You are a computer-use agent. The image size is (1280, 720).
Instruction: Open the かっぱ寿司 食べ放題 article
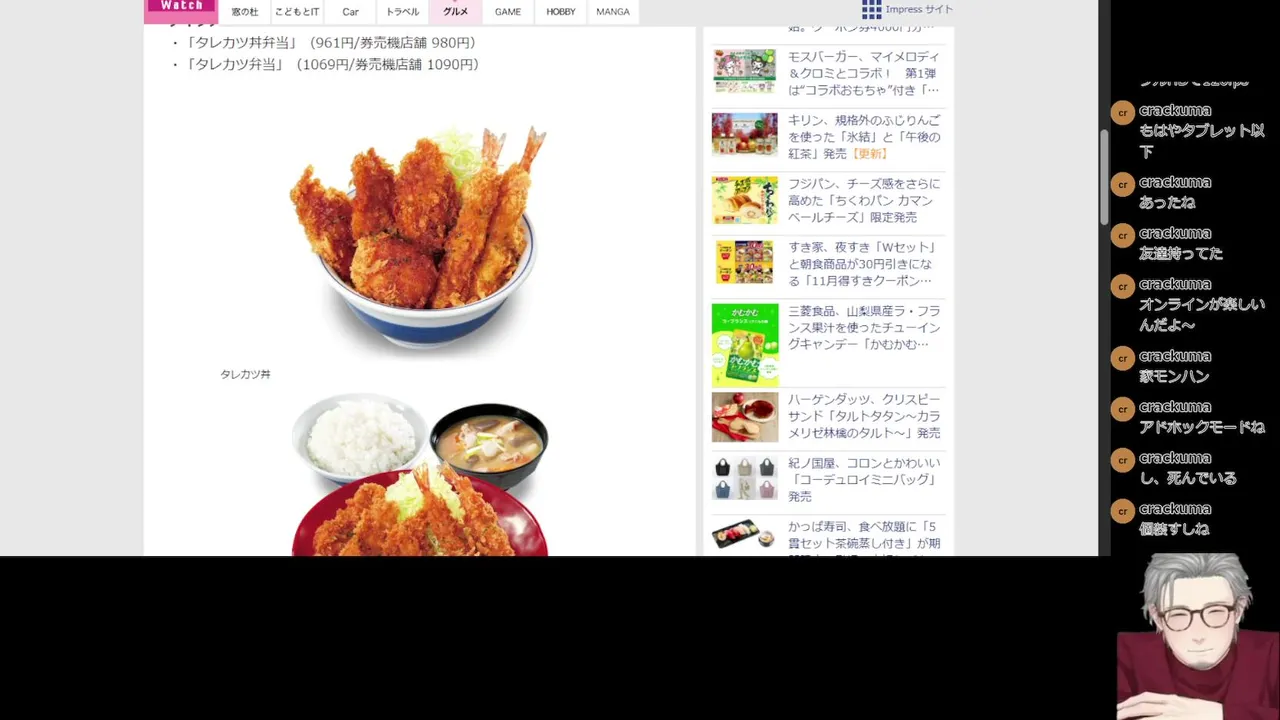[x=863, y=534]
